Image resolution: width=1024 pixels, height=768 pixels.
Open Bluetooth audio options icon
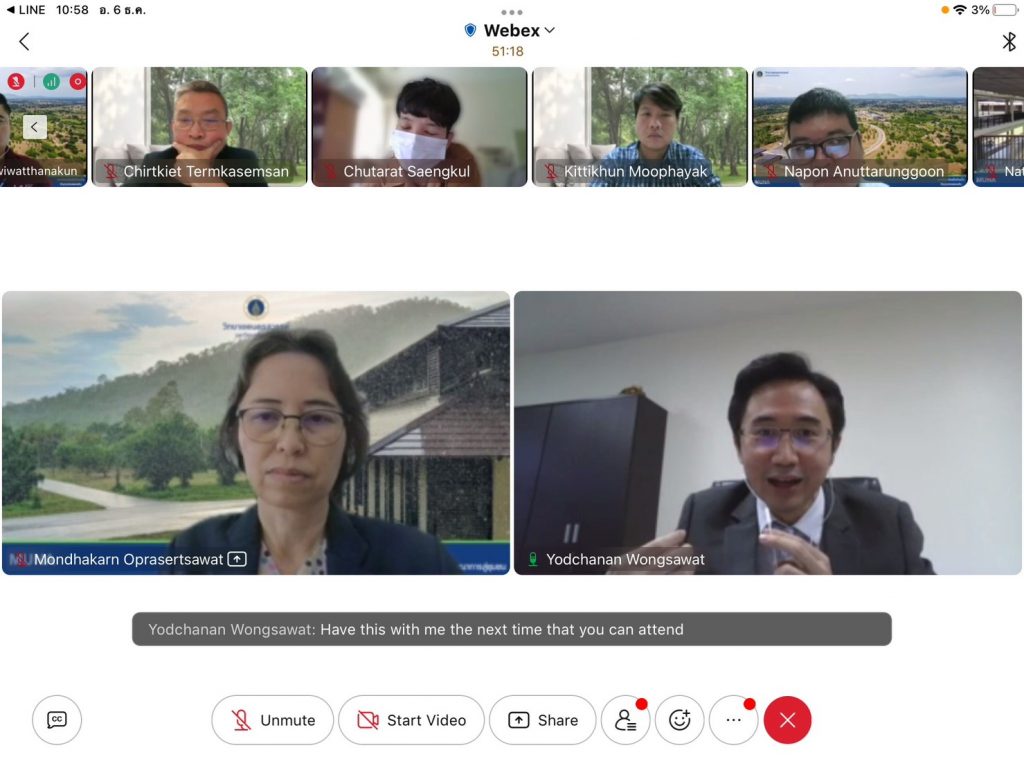pos(1008,41)
